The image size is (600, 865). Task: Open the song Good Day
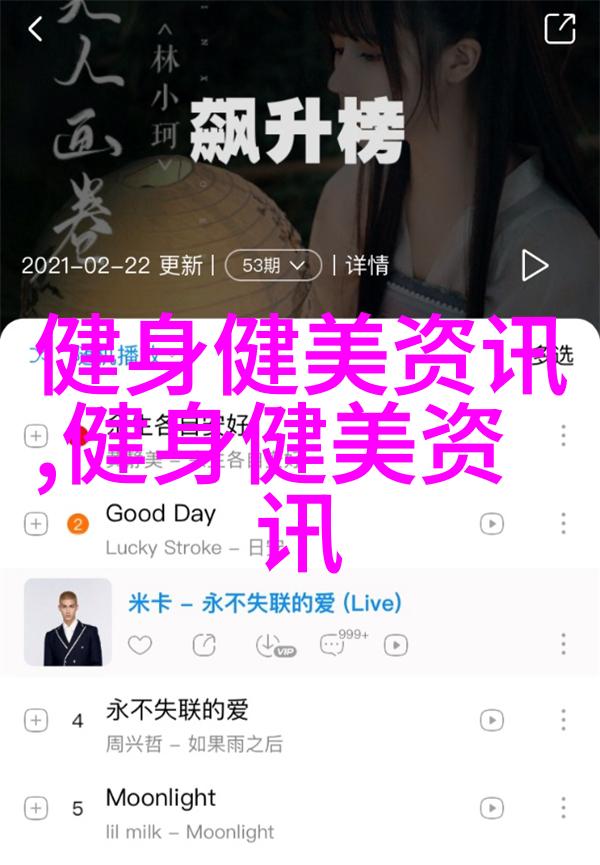click(160, 514)
